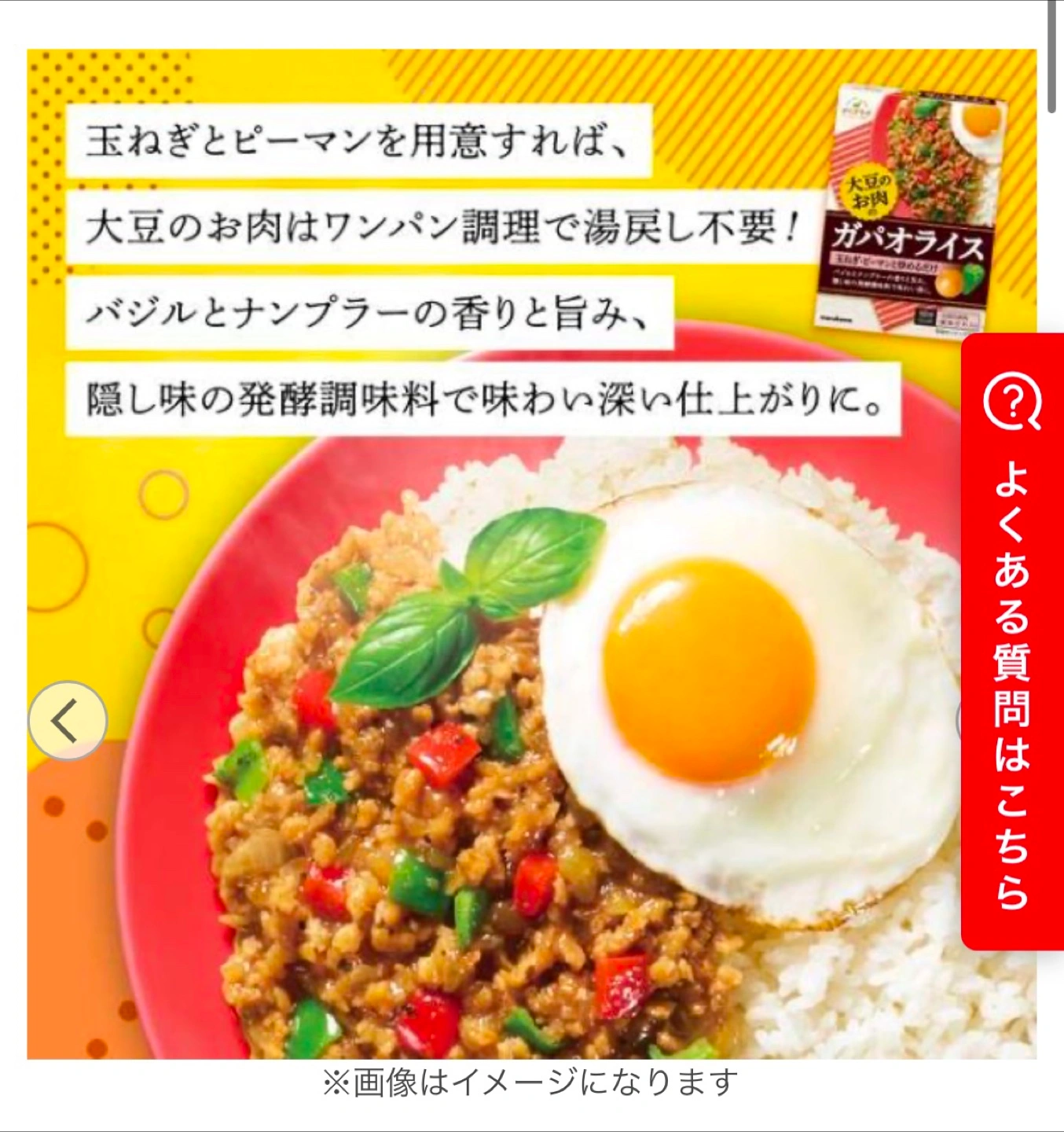This screenshot has height=1132, width=1064.
Task: Go to the previous carousel image
Action: (68, 720)
